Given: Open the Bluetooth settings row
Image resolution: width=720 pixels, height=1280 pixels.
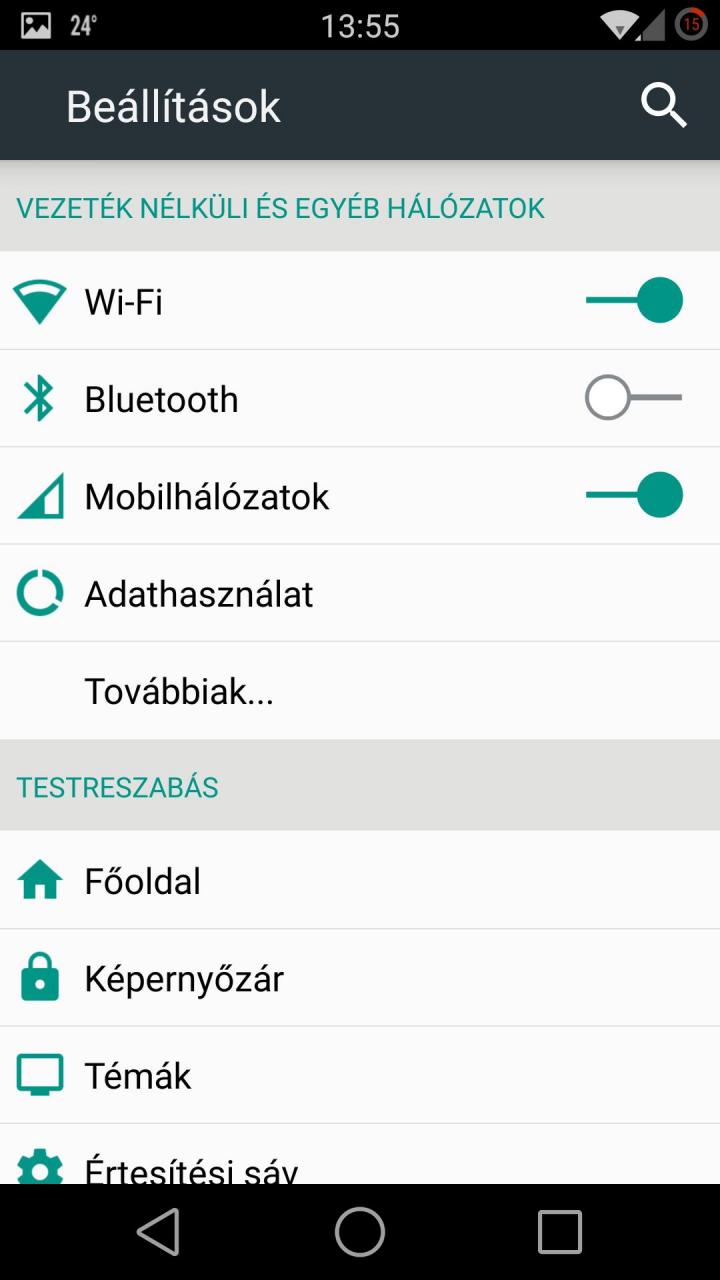Looking at the screenshot, I should point(360,398).
